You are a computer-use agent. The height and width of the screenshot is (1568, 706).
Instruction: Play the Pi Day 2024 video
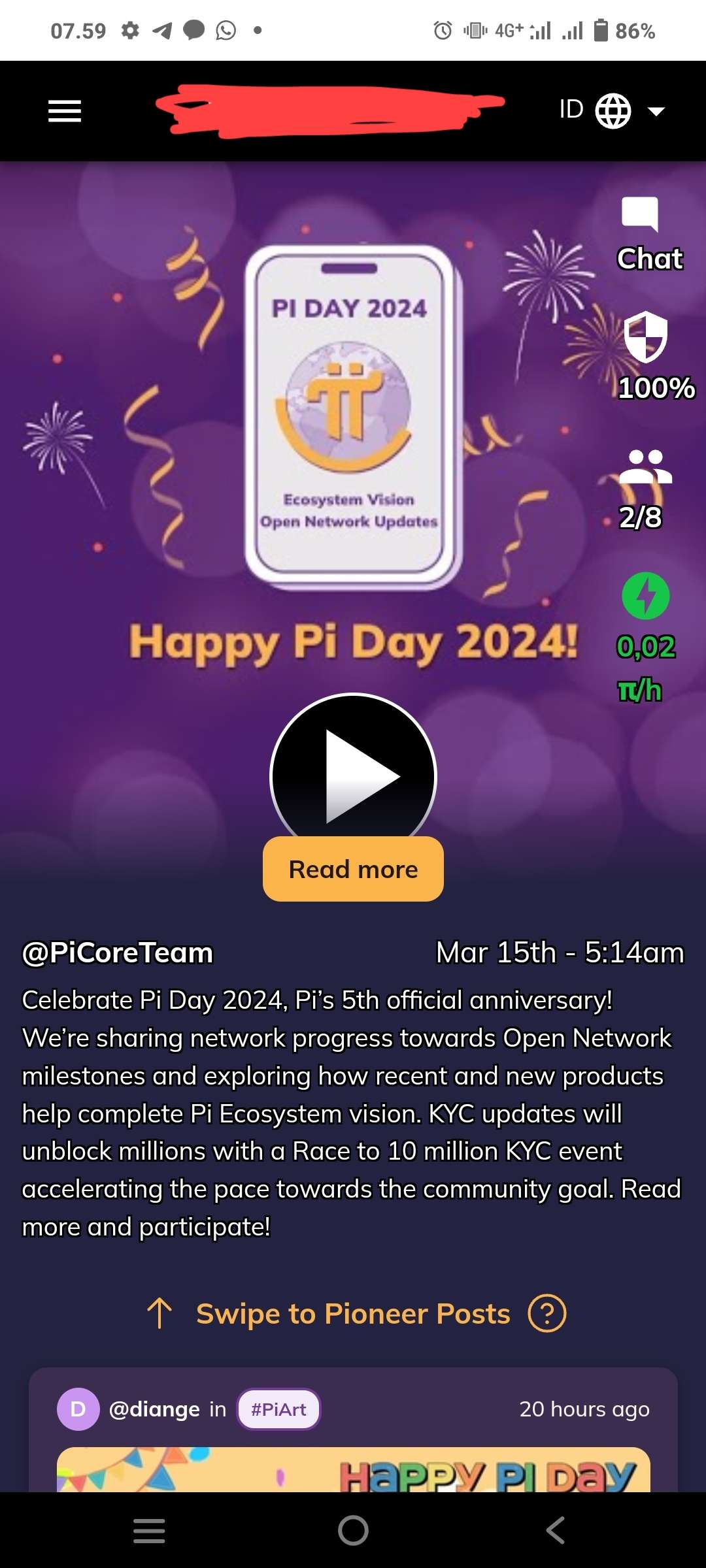[353, 774]
